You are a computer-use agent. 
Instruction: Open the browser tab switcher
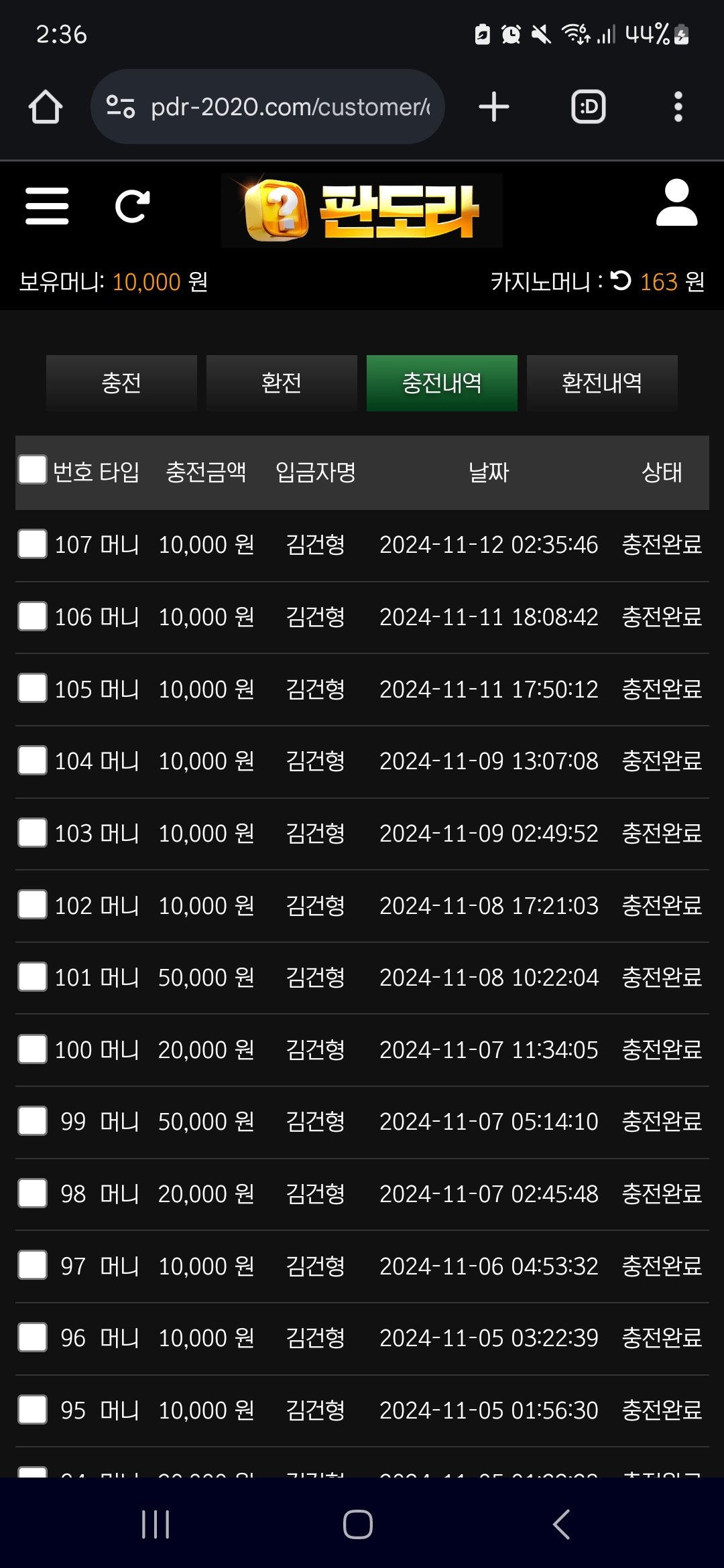pos(588,107)
